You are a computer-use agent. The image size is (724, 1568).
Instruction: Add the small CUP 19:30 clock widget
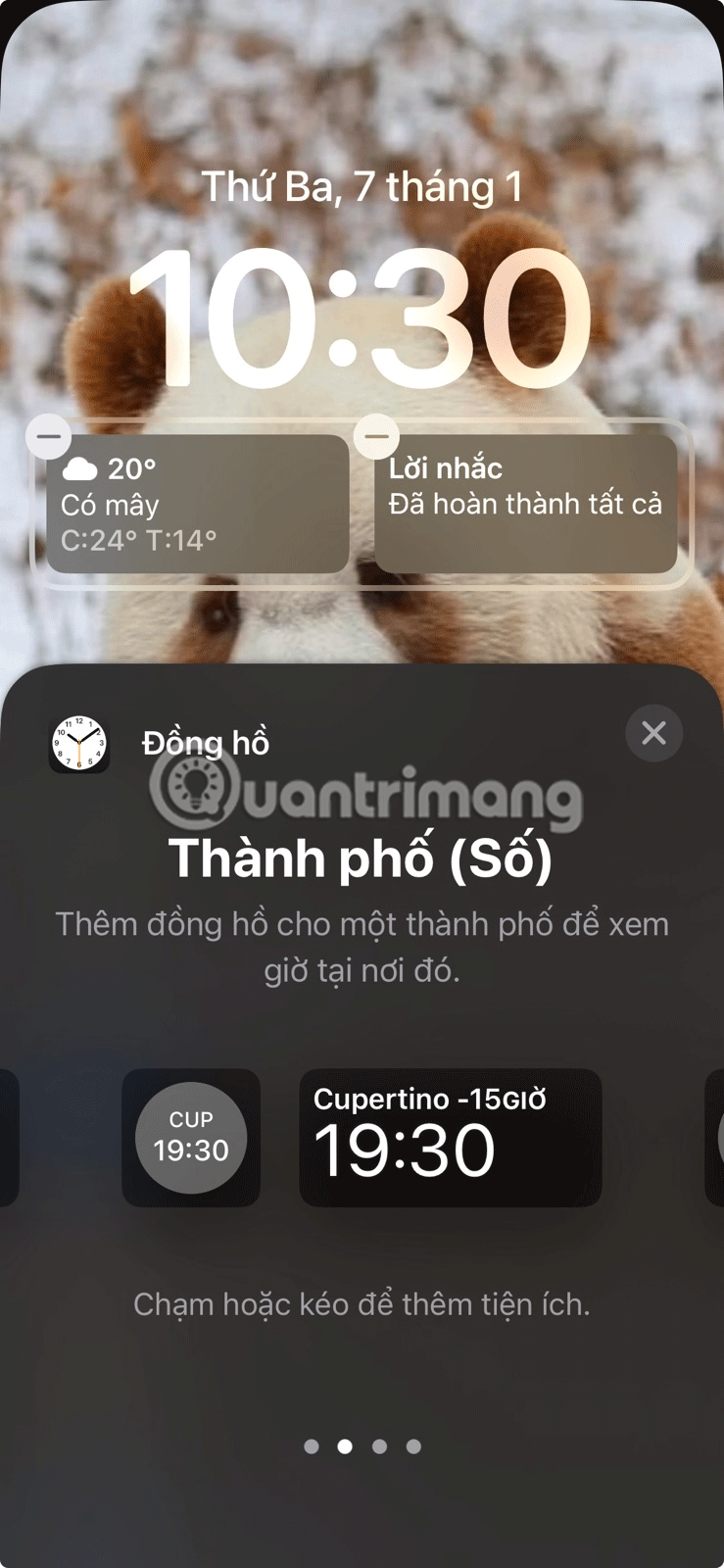click(x=191, y=1138)
